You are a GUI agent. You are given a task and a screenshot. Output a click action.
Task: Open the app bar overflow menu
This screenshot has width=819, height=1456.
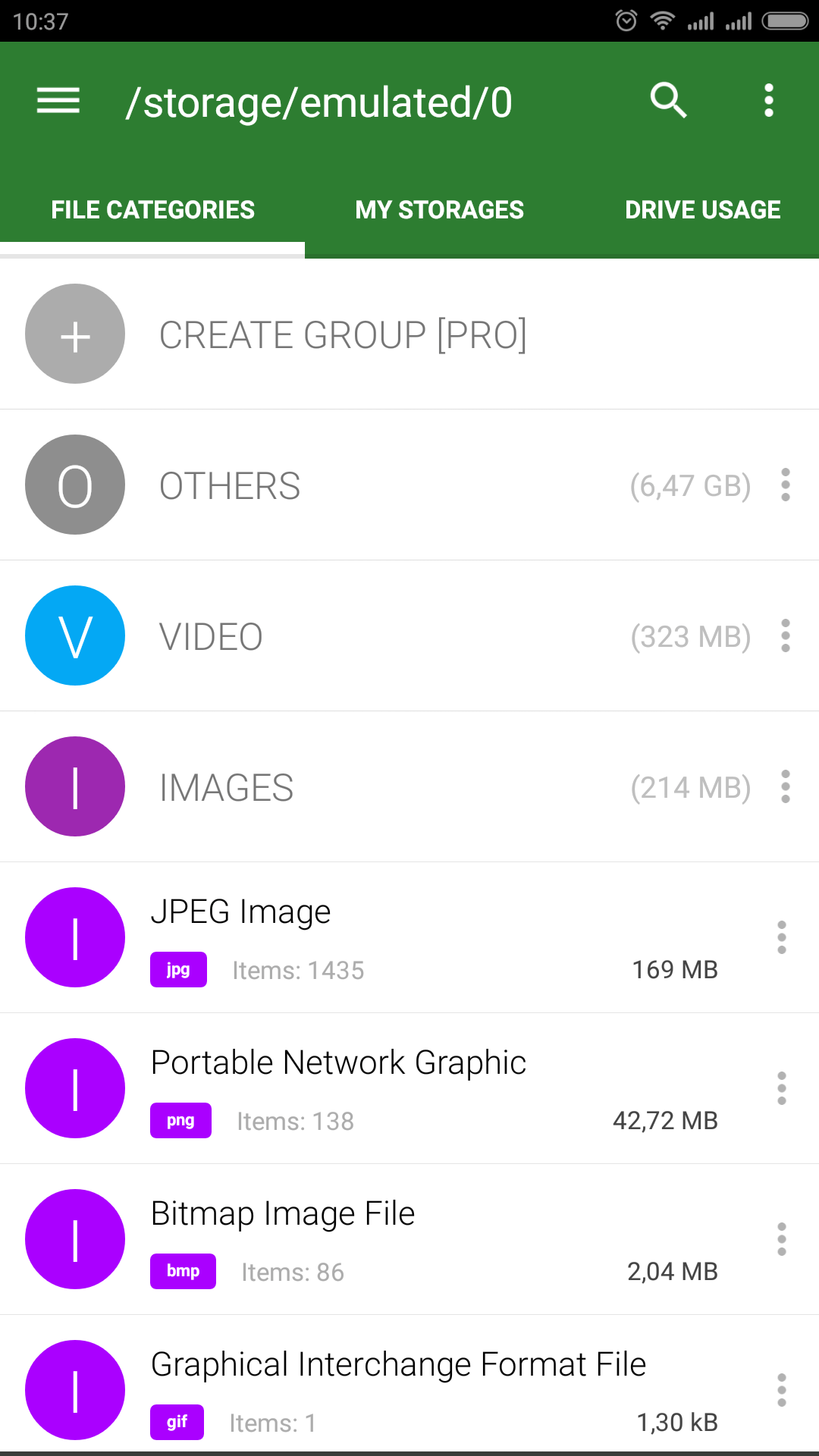(x=769, y=101)
